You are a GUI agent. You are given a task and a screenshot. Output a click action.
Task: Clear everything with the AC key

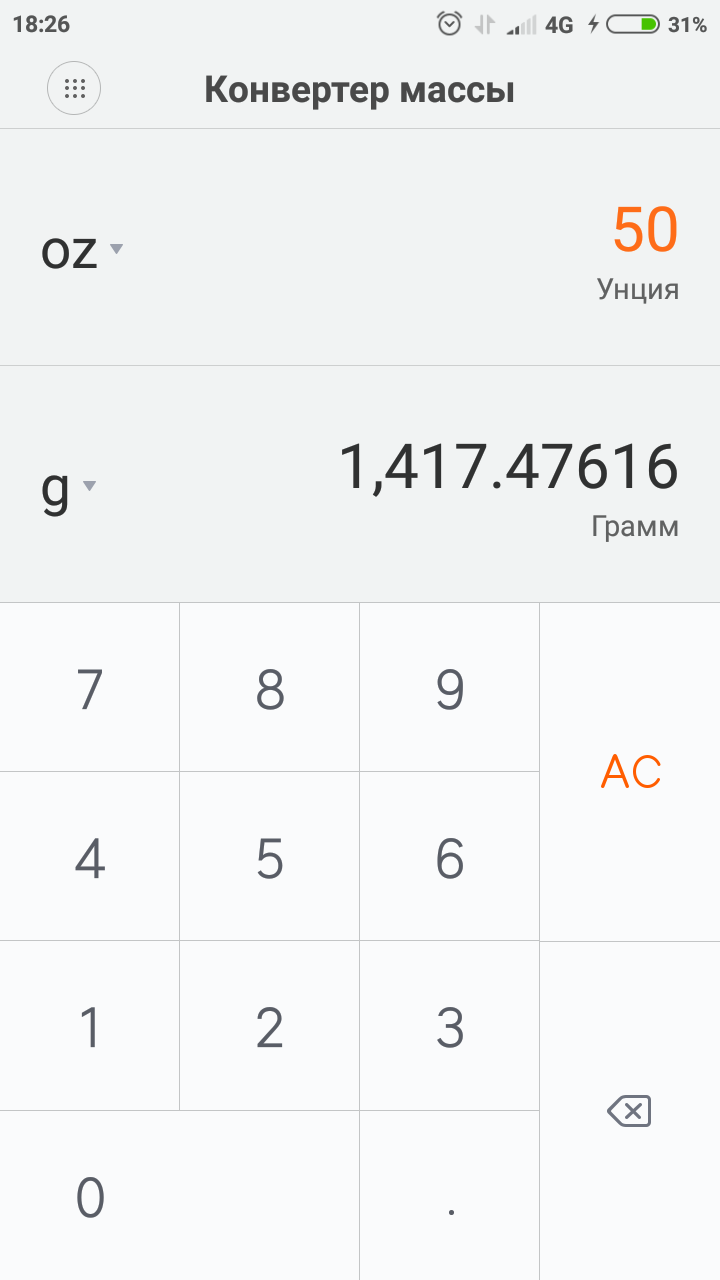630,772
